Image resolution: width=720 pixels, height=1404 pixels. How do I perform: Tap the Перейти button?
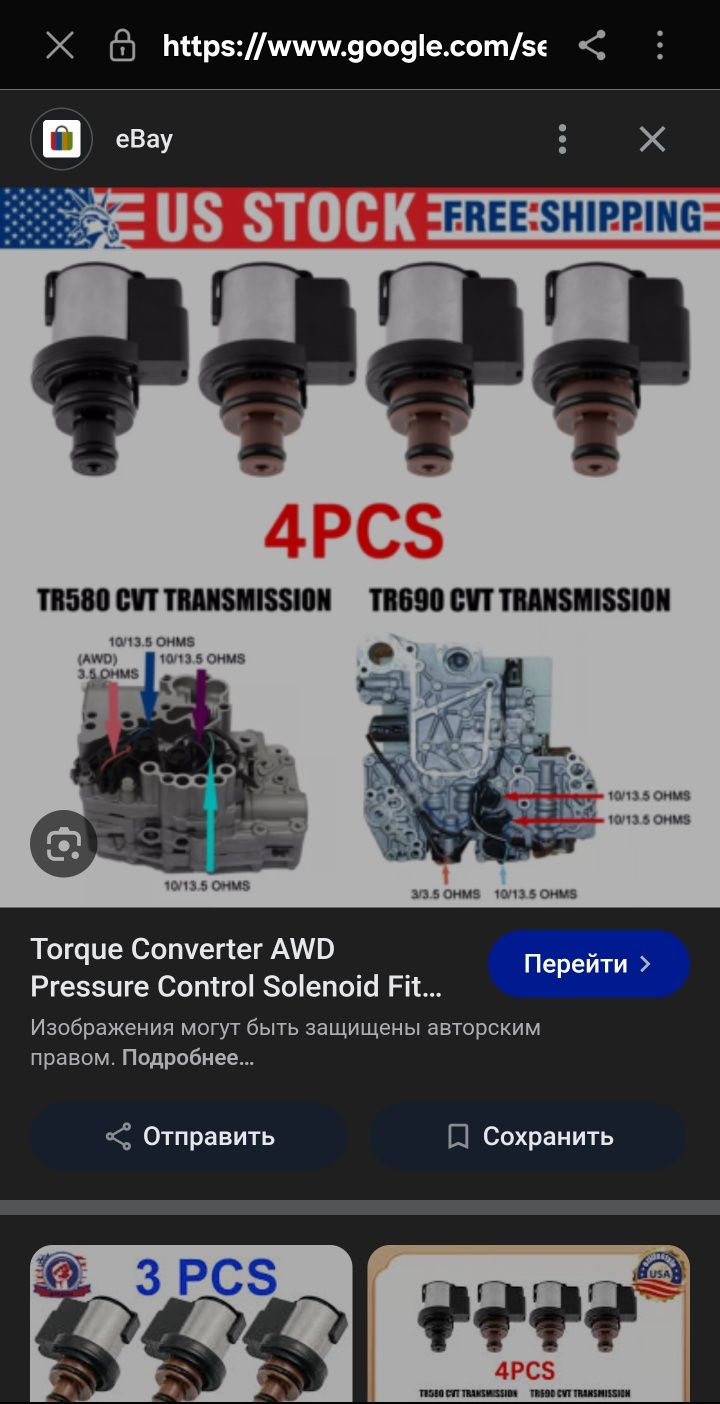[x=588, y=964]
